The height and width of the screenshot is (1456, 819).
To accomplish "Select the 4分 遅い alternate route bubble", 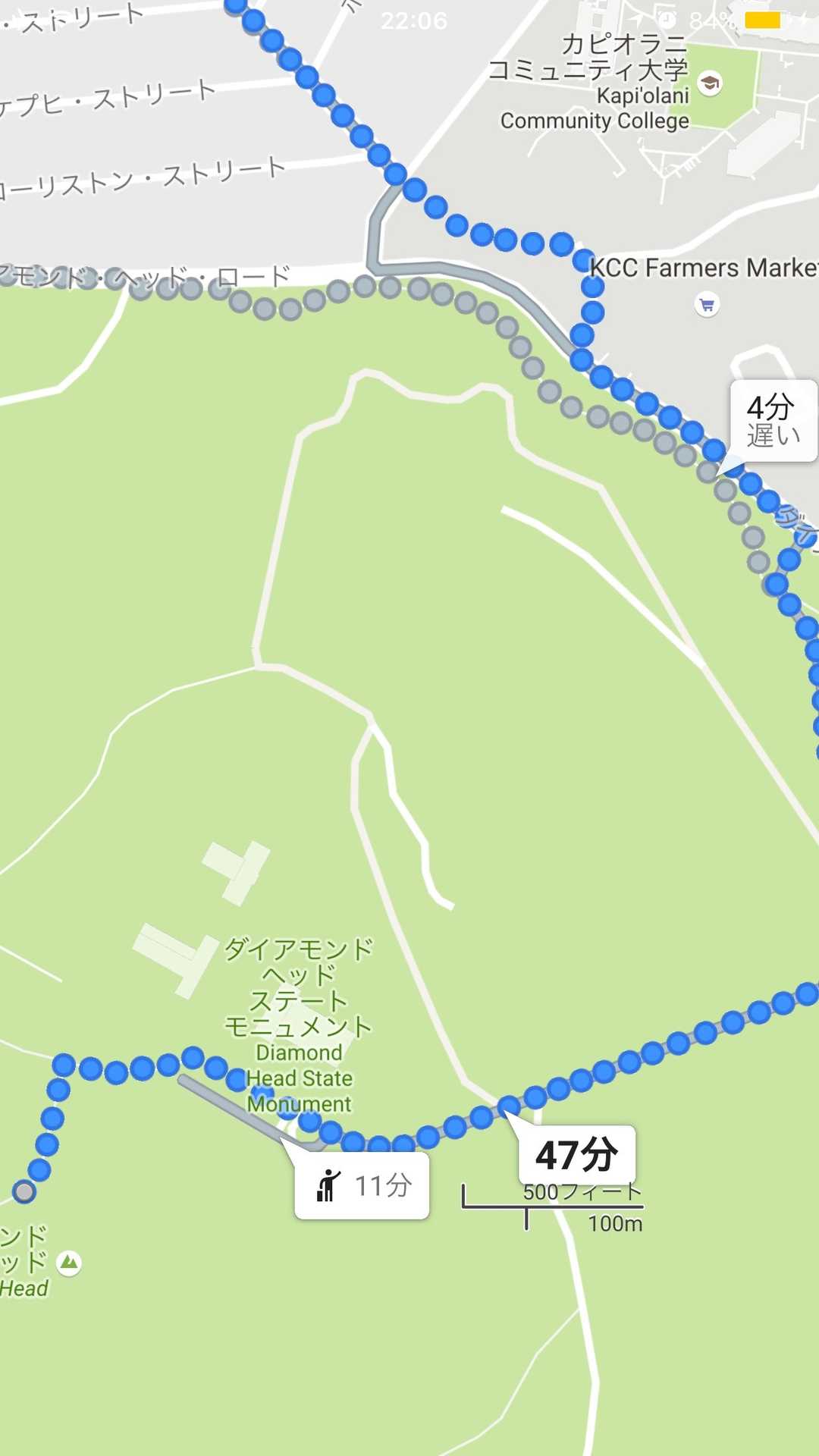I will point(773,421).
